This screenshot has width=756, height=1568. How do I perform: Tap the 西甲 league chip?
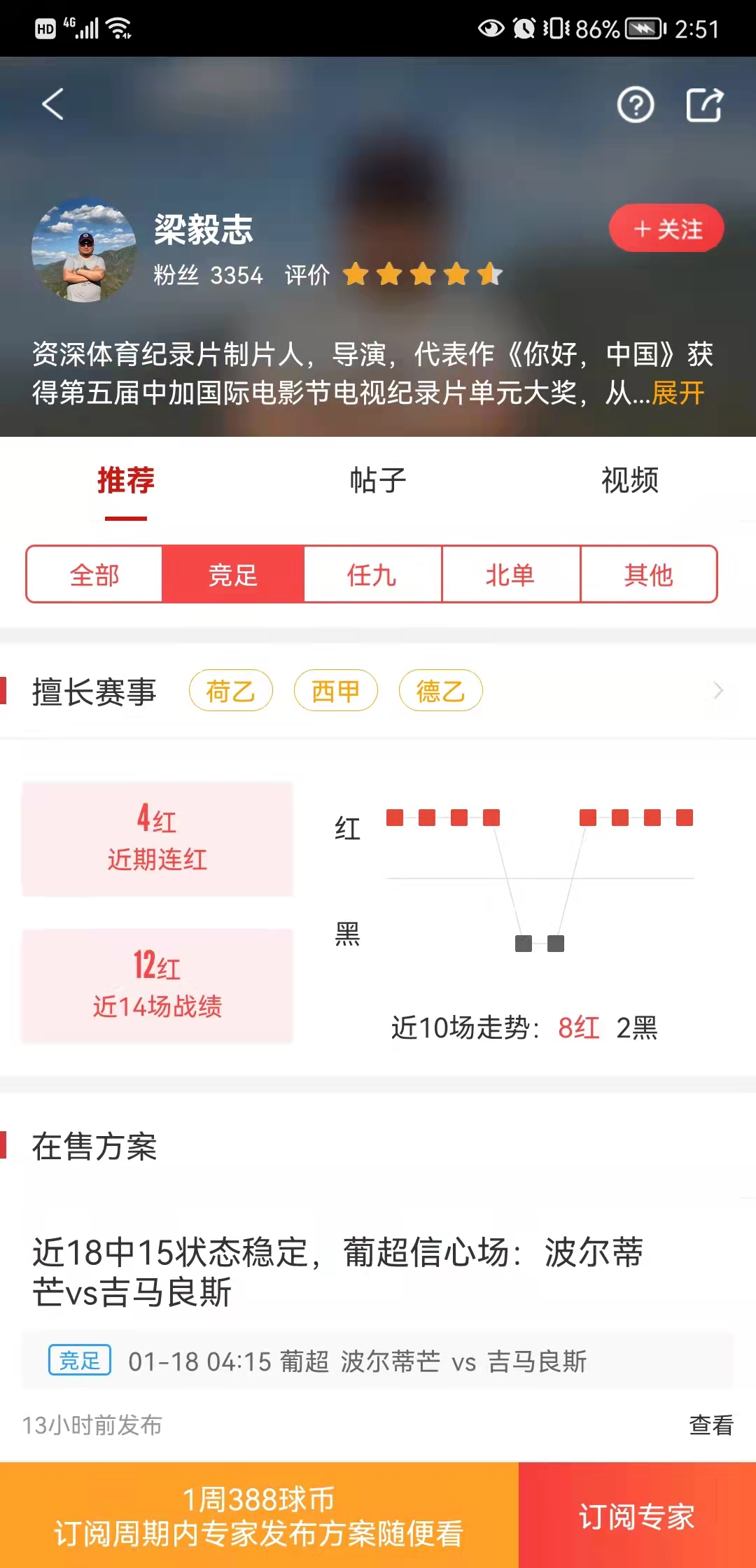click(x=335, y=691)
